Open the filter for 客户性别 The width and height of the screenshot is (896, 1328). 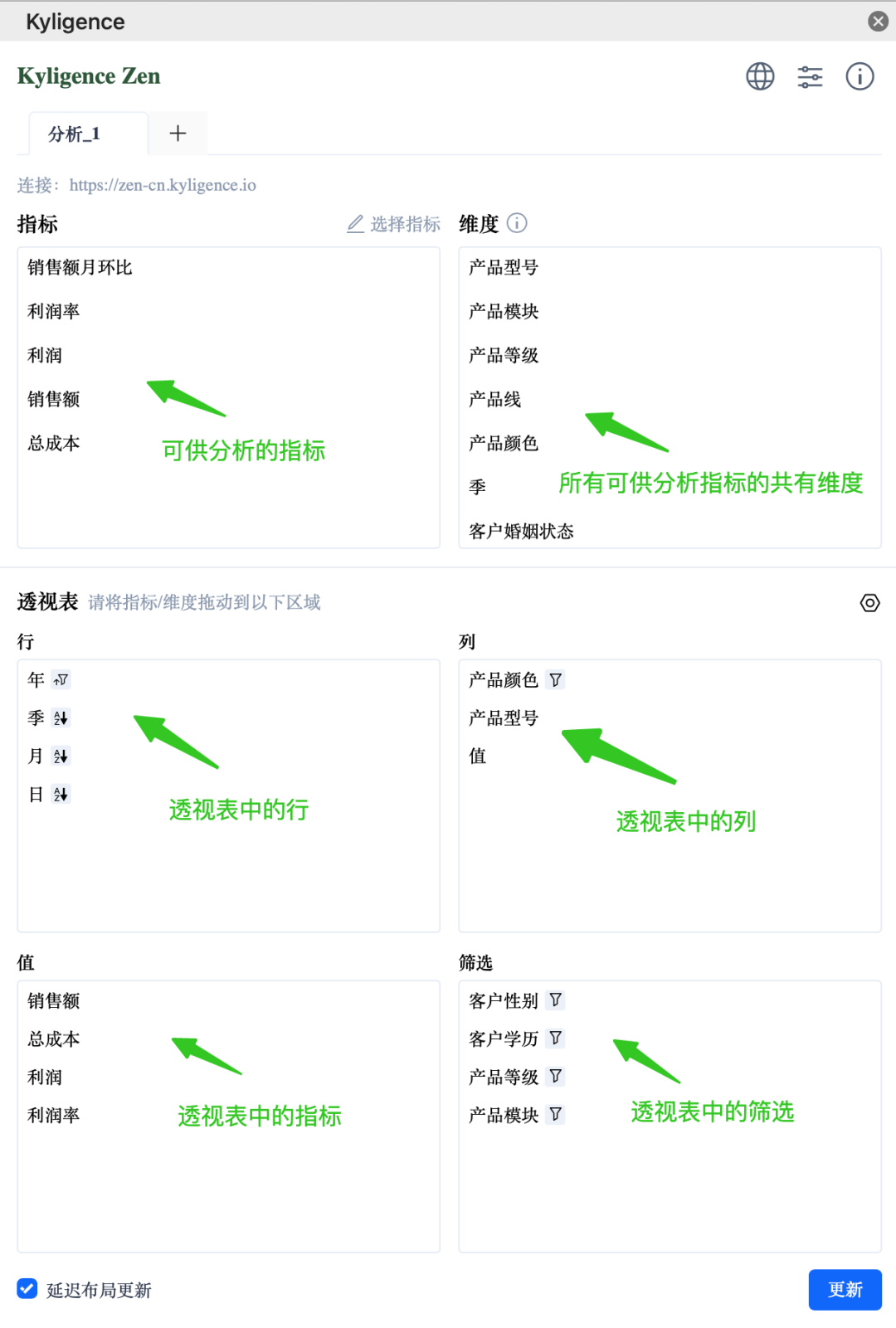pyautogui.click(x=556, y=1000)
